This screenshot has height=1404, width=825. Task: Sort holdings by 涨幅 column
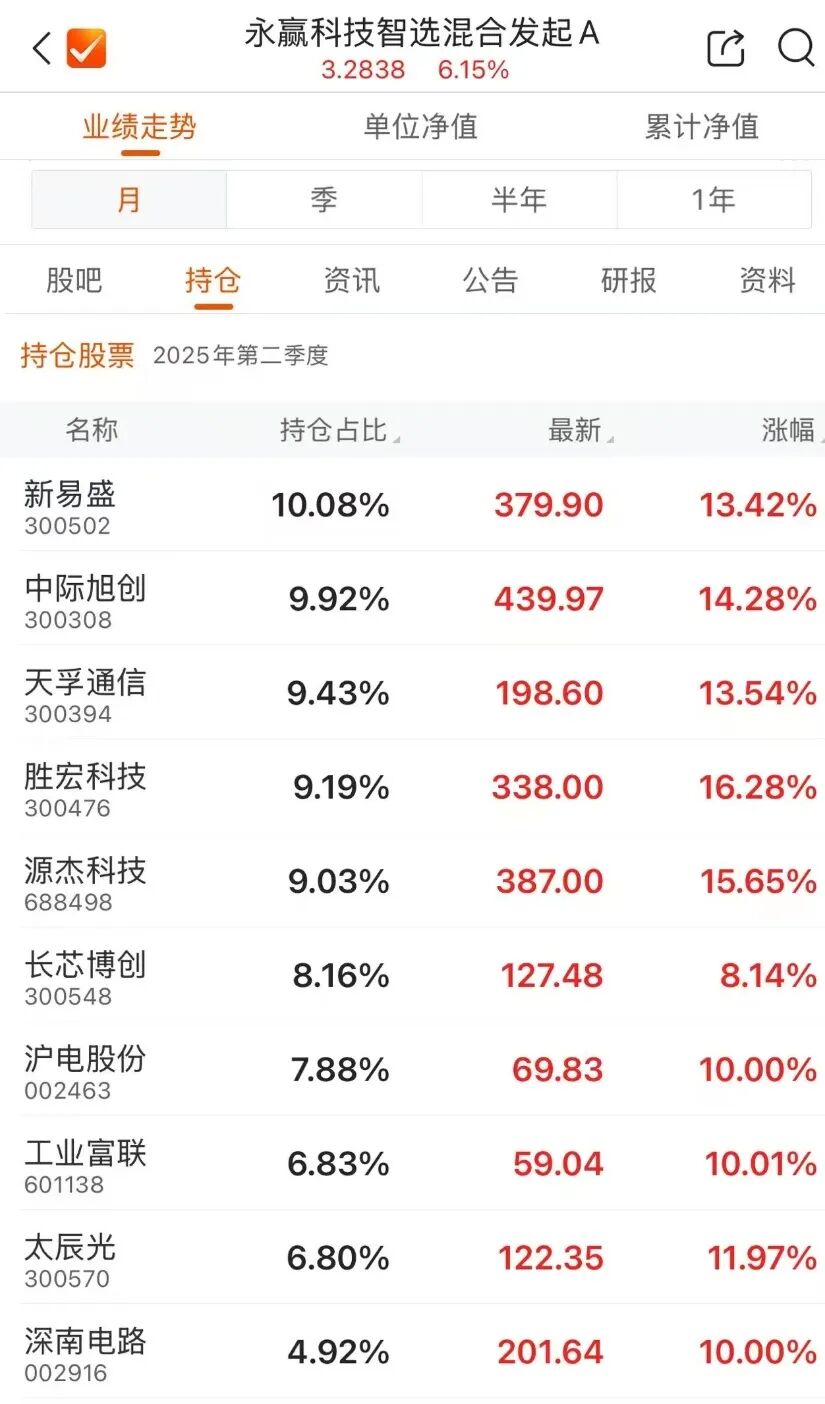790,430
